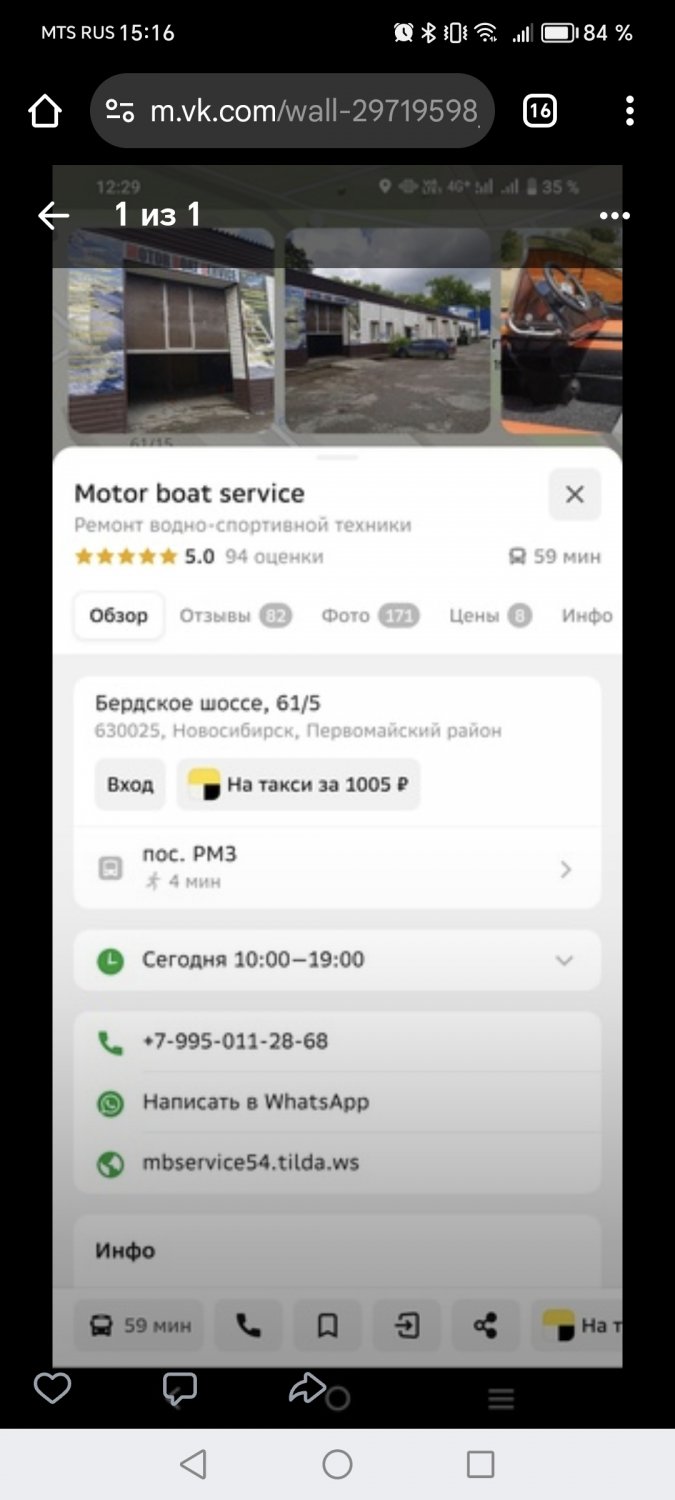Go to the browser home page
Image resolution: width=675 pixels, height=1500 pixels.
tap(45, 111)
